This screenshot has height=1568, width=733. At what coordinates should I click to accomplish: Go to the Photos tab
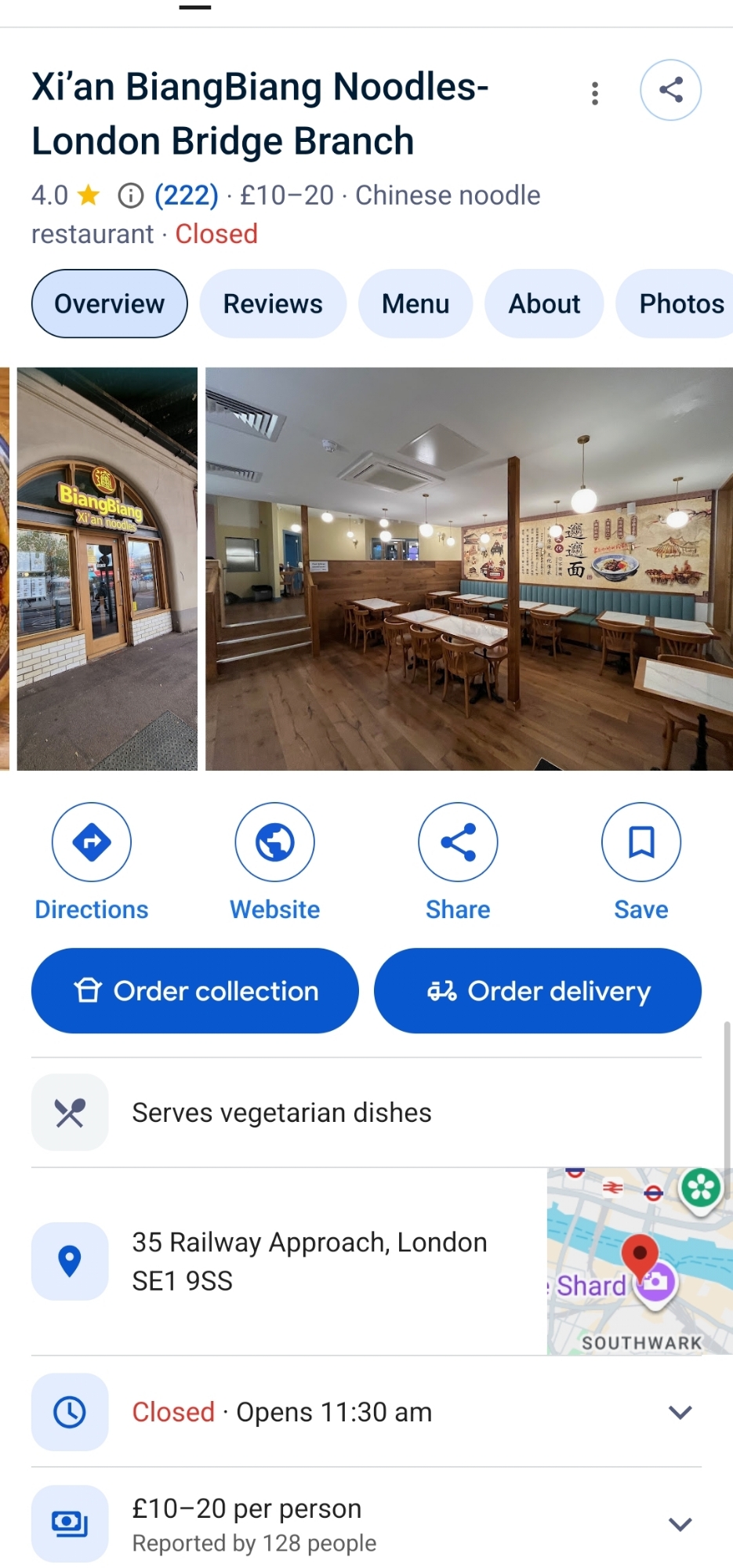point(680,303)
